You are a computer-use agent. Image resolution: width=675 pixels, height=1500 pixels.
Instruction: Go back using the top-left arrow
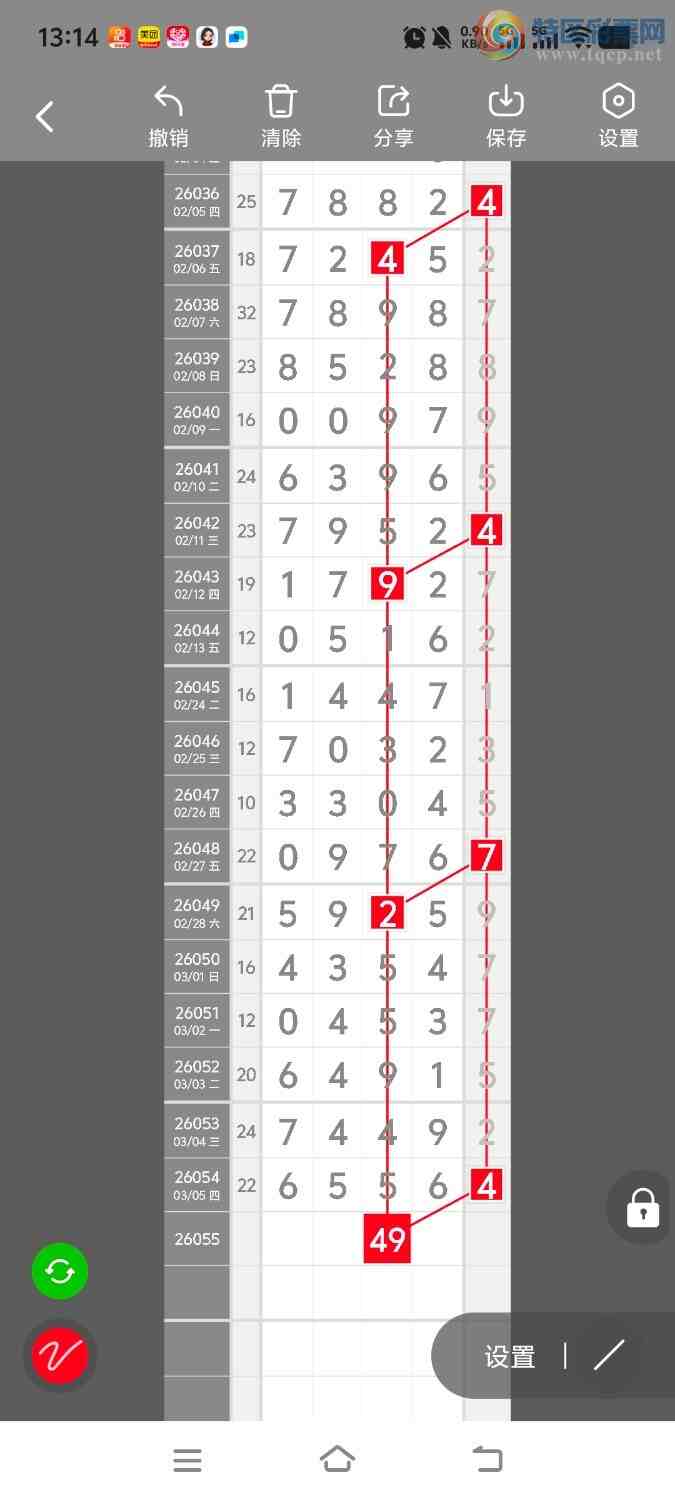click(x=45, y=117)
